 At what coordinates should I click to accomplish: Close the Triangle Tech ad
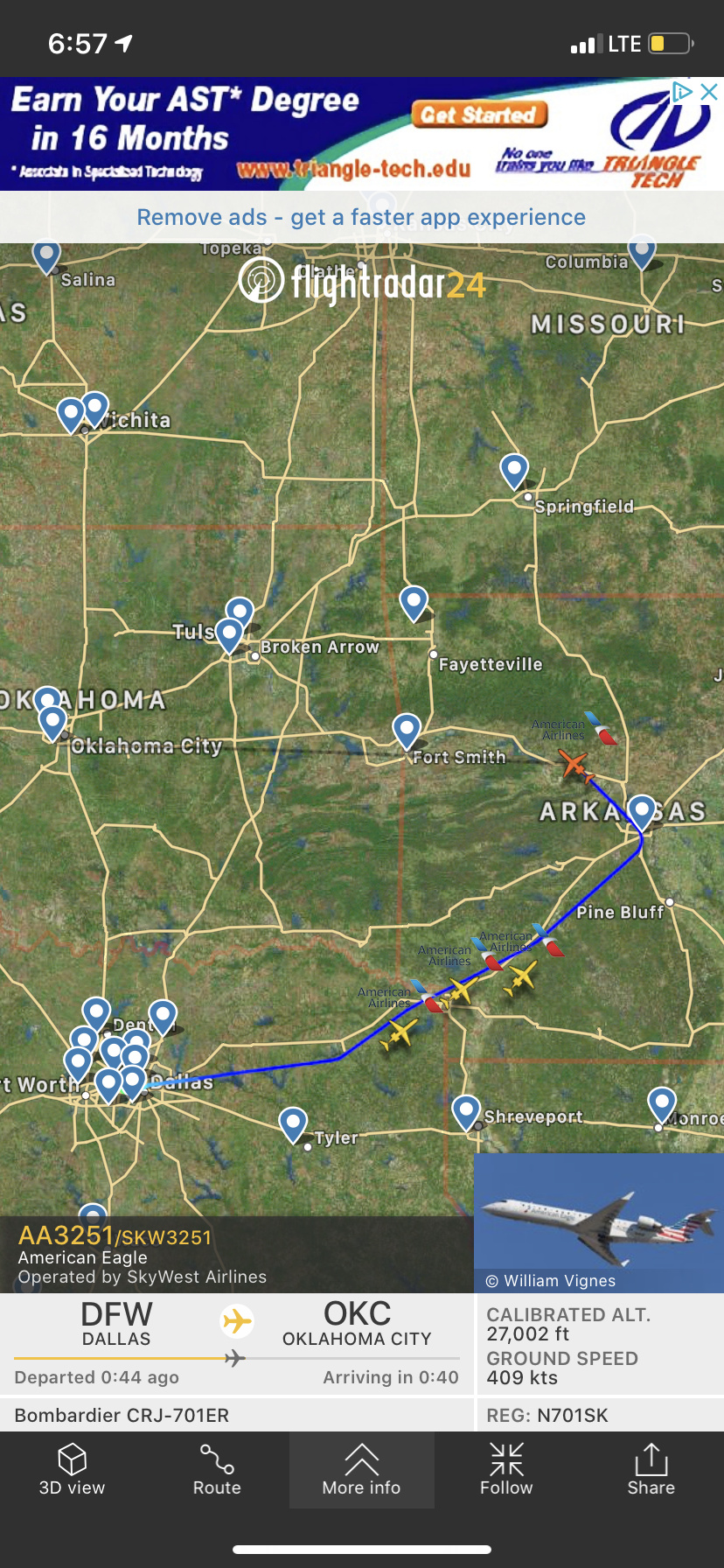pyautogui.click(x=710, y=92)
